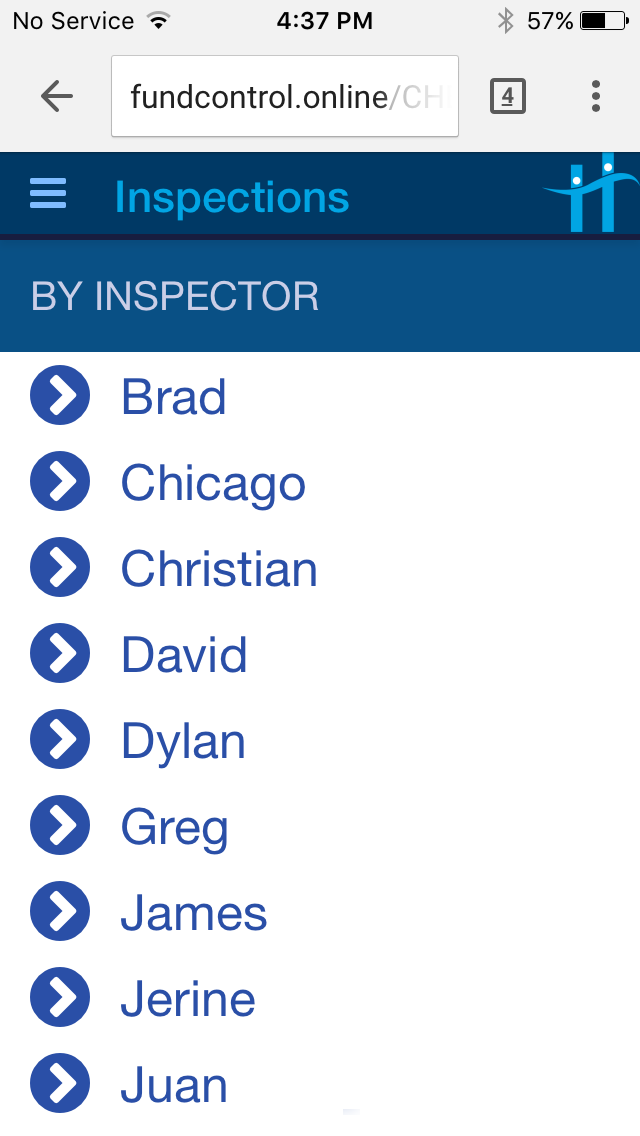Tap the fundcontrol.online address bar
The height and width of the screenshot is (1136, 640).
285,96
